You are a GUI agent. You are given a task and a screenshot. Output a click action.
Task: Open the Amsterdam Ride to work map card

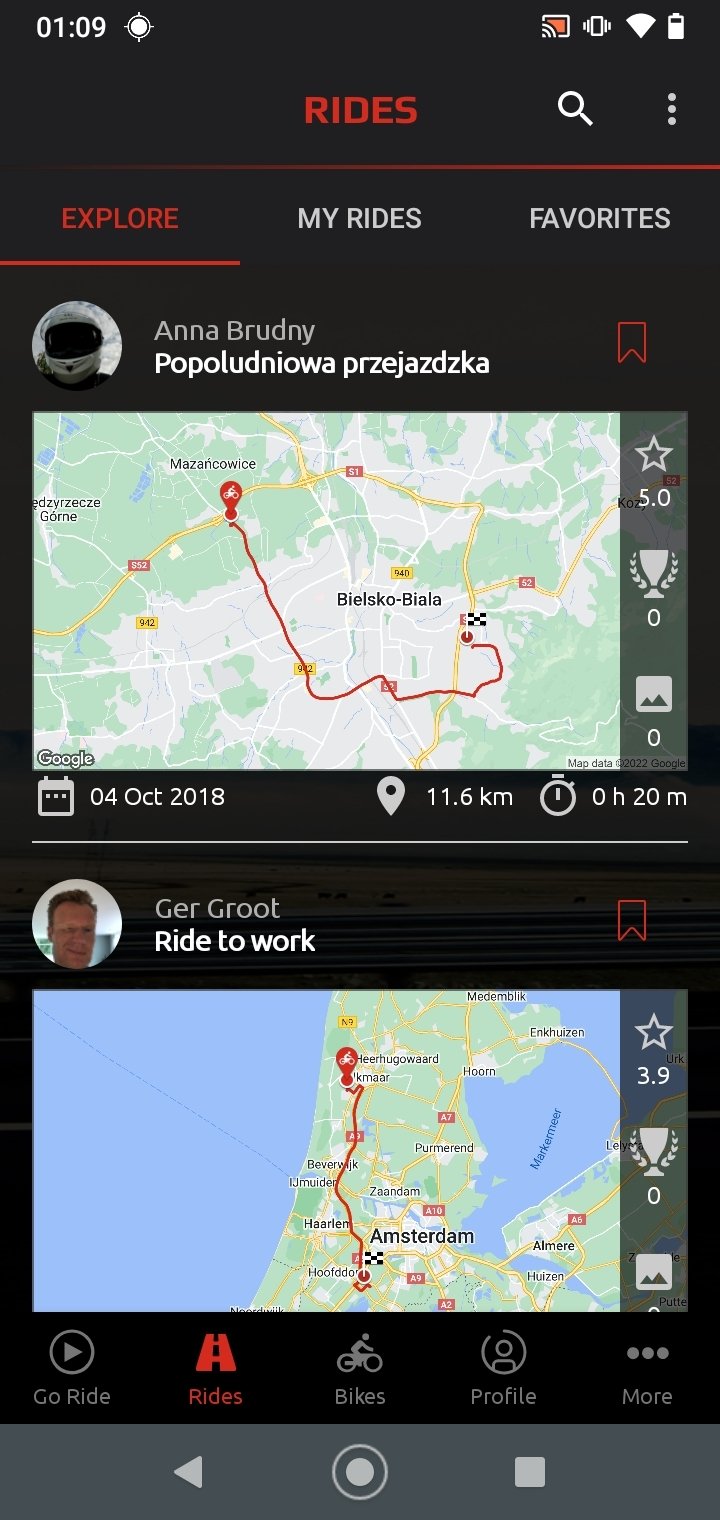coord(326,1150)
